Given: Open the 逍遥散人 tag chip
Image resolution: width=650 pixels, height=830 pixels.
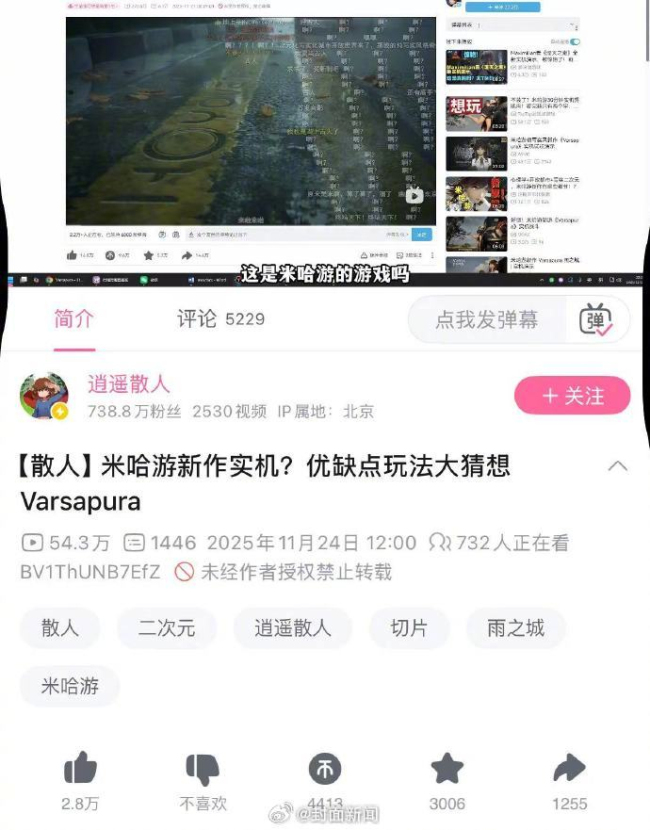Looking at the screenshot, I should pos(292,628).
